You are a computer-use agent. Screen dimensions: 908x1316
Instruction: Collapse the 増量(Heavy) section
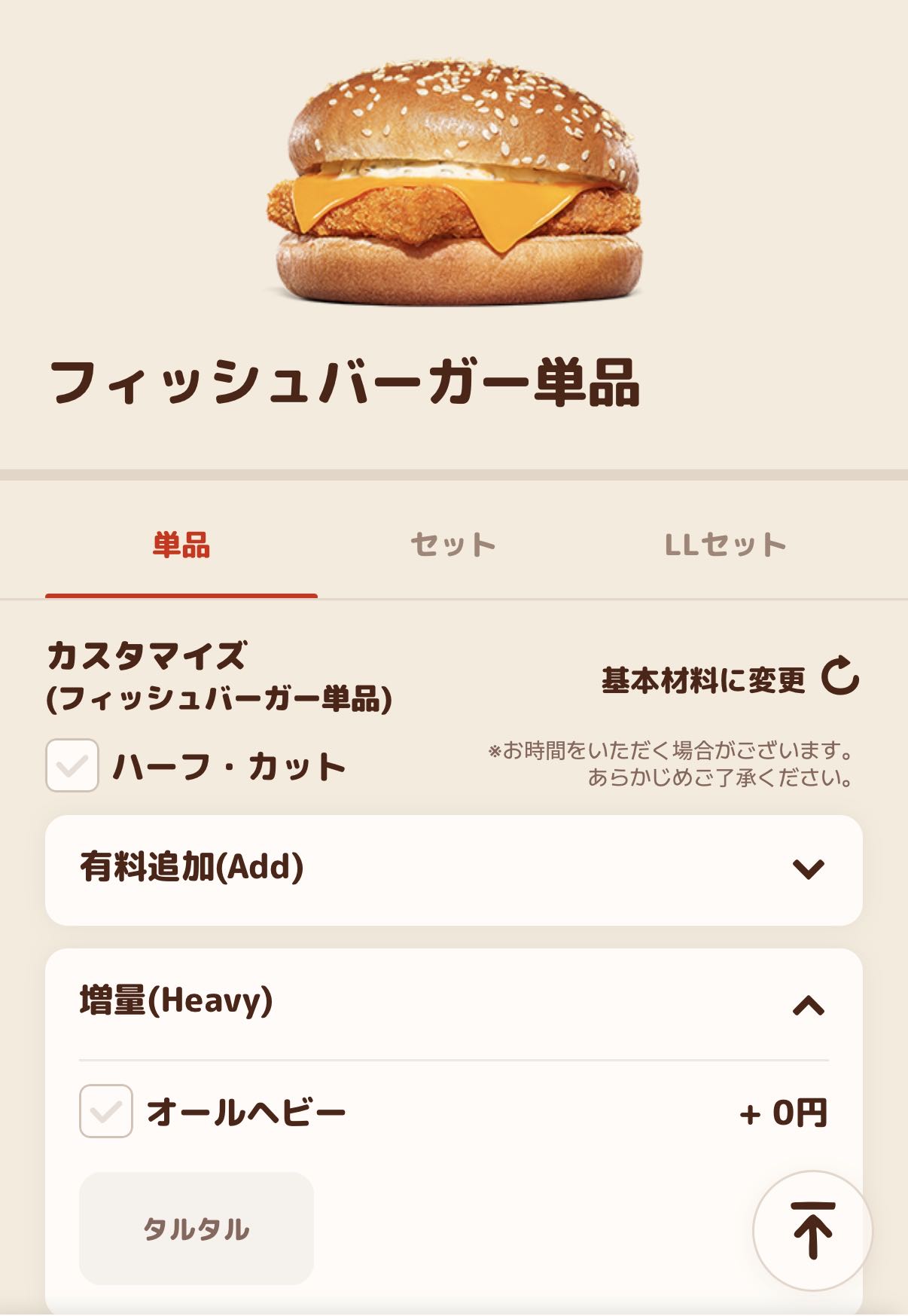coord(809,1004)
